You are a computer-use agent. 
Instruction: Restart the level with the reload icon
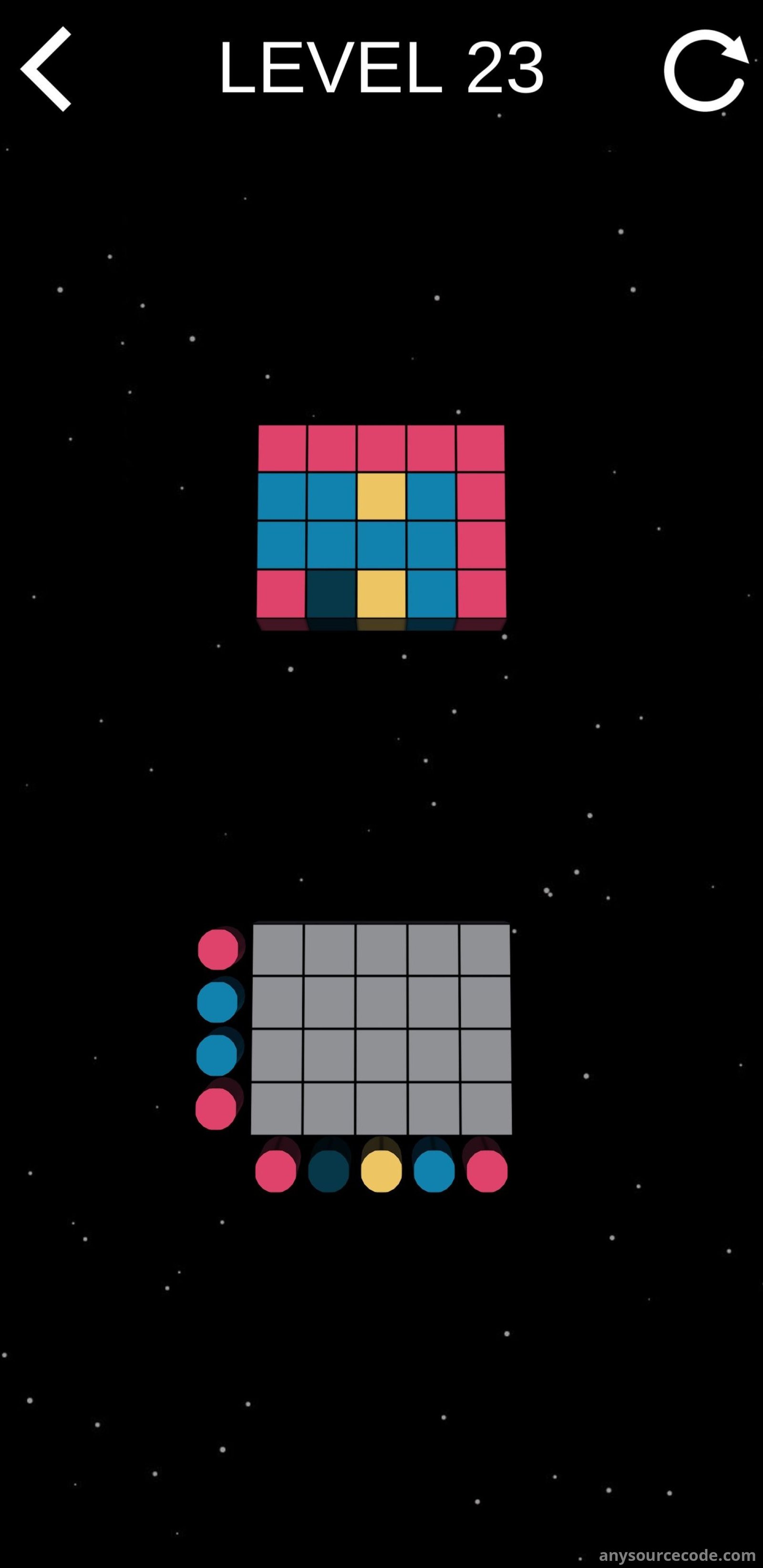tap(705, 70)
